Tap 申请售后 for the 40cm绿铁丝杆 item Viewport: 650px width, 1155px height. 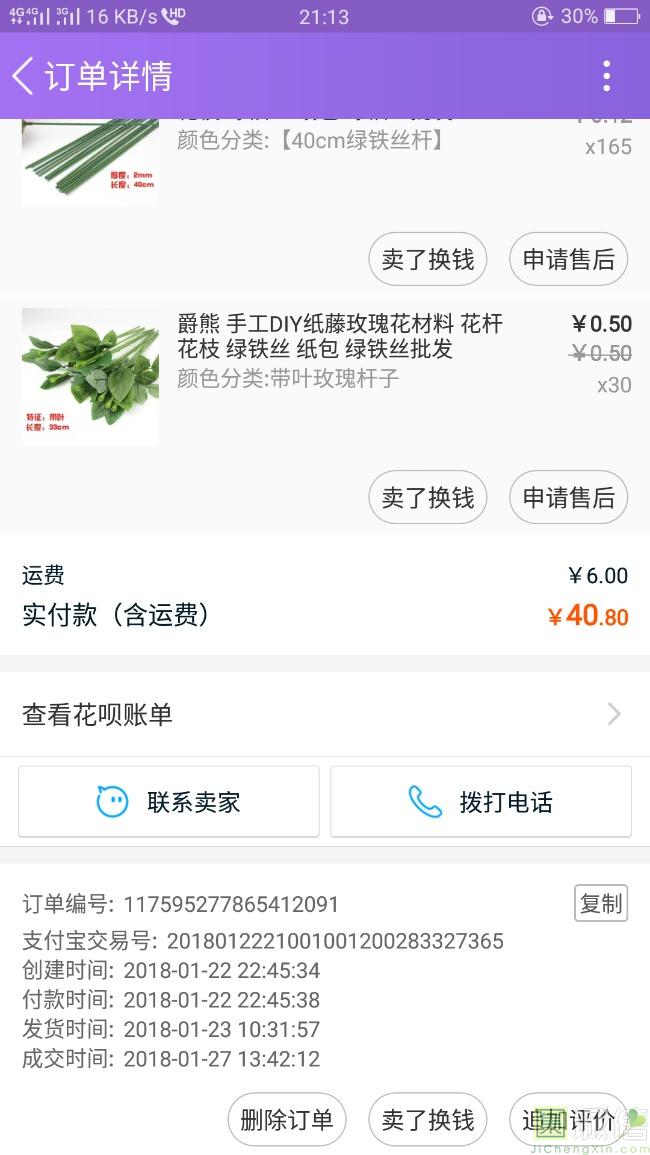[569, 260]
